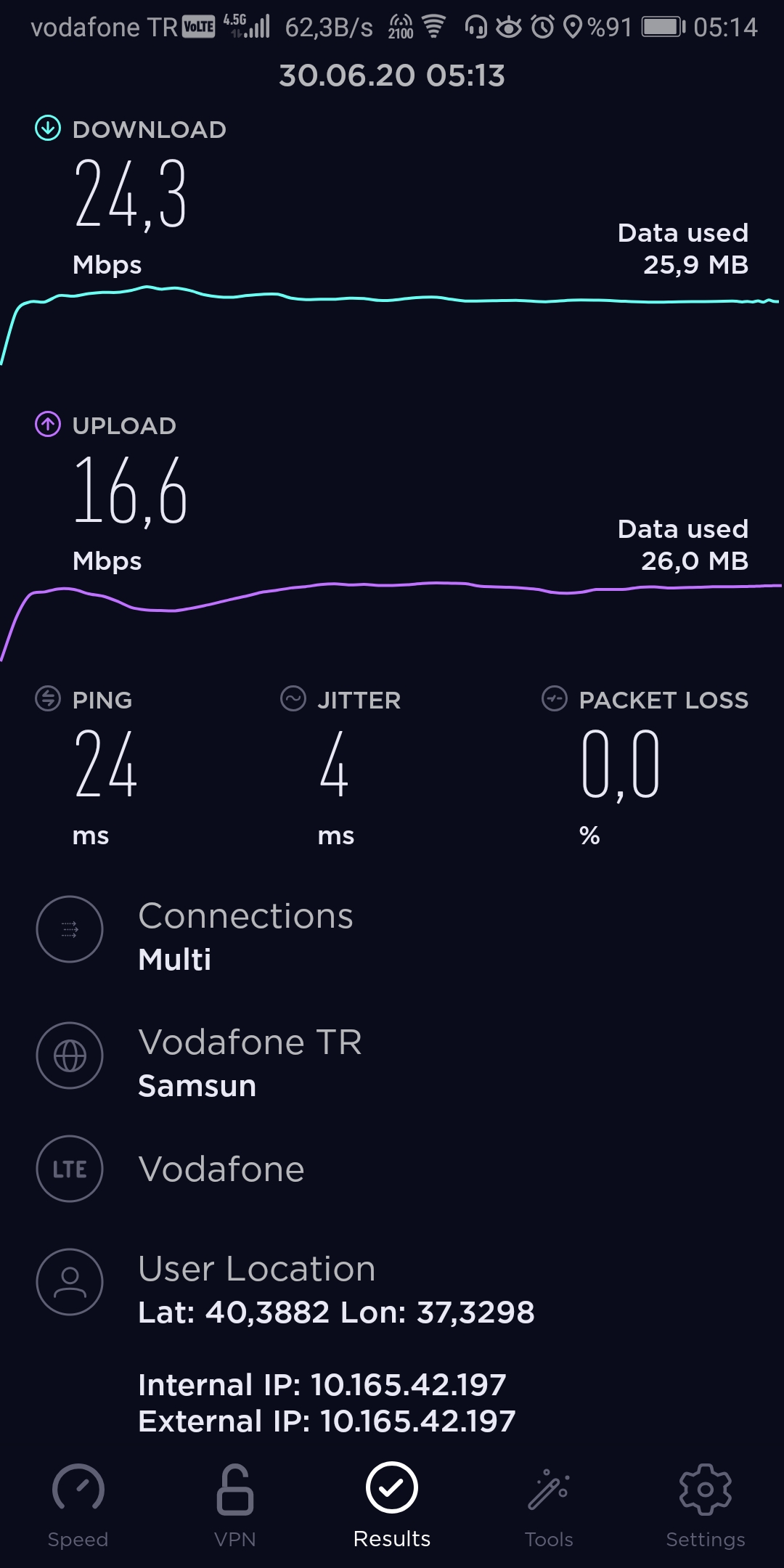Viewport: 784px width, 1568px height.
Task: Open the VPN tab
Action: (235, 1507)
